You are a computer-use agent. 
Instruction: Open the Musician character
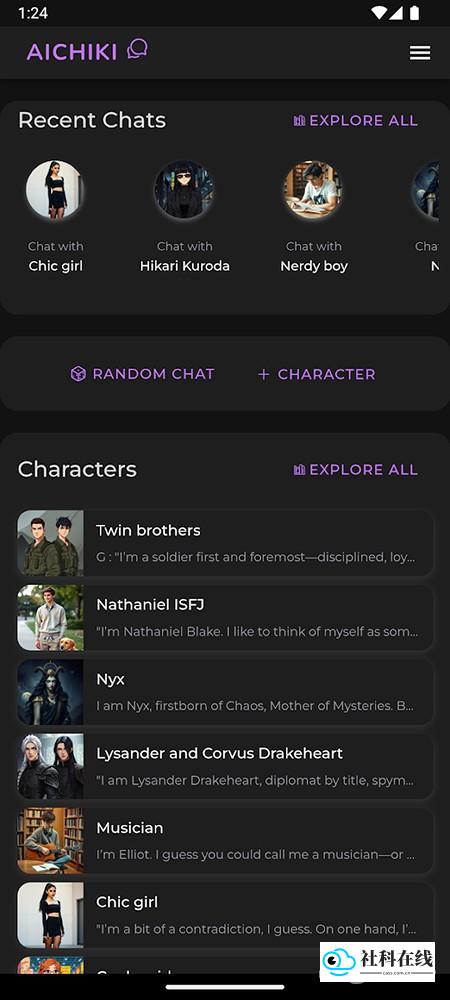(225, 841)
